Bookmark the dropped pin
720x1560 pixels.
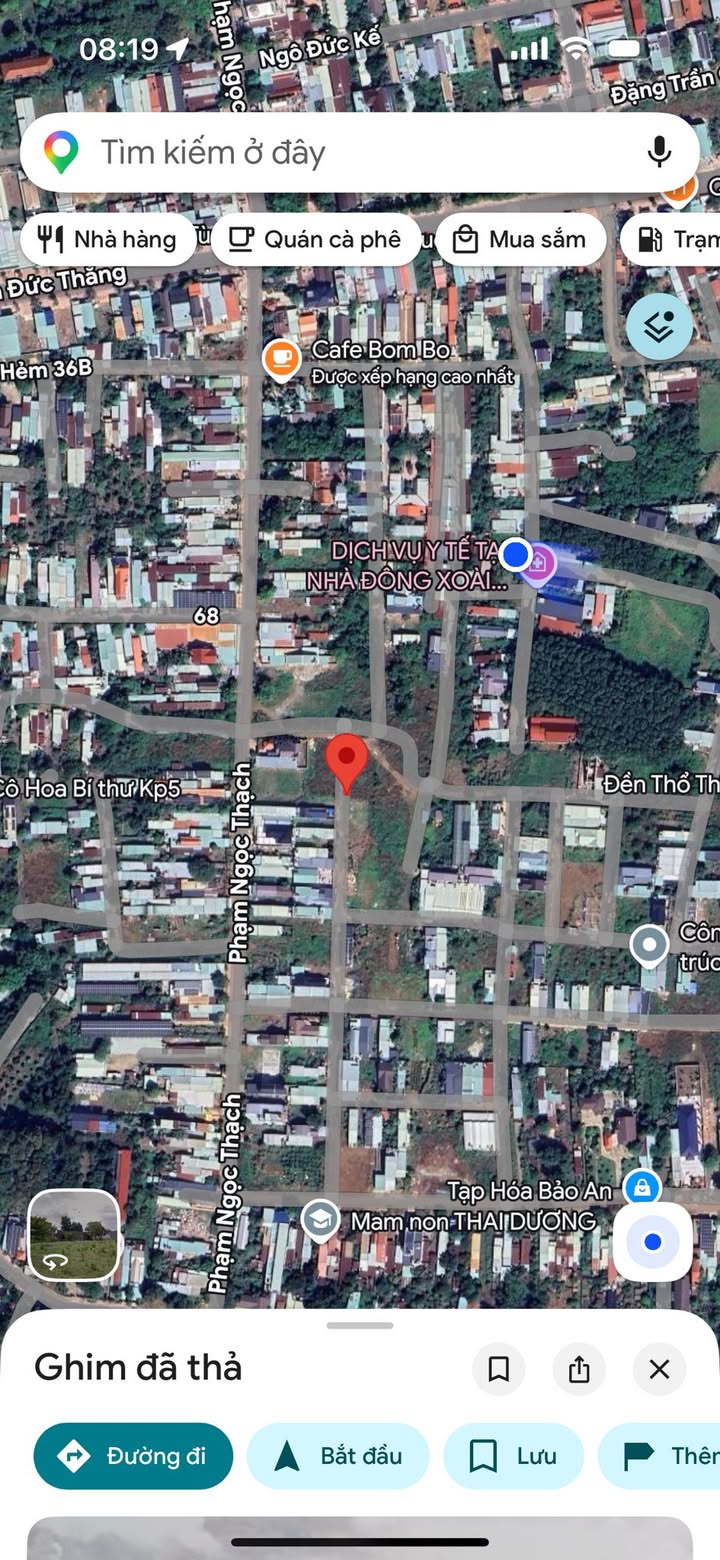coord(499,1369)
